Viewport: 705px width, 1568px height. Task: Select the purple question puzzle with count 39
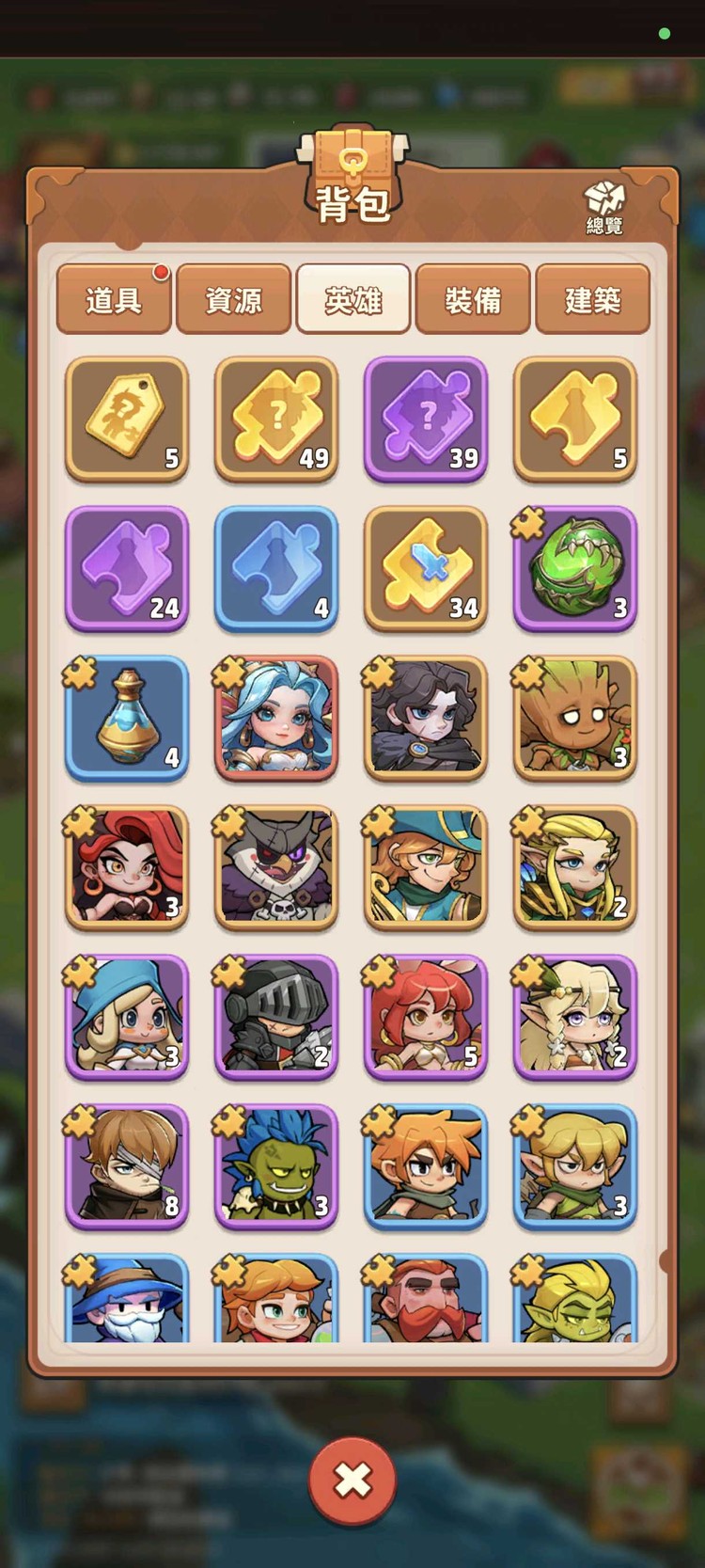point(426,419)
